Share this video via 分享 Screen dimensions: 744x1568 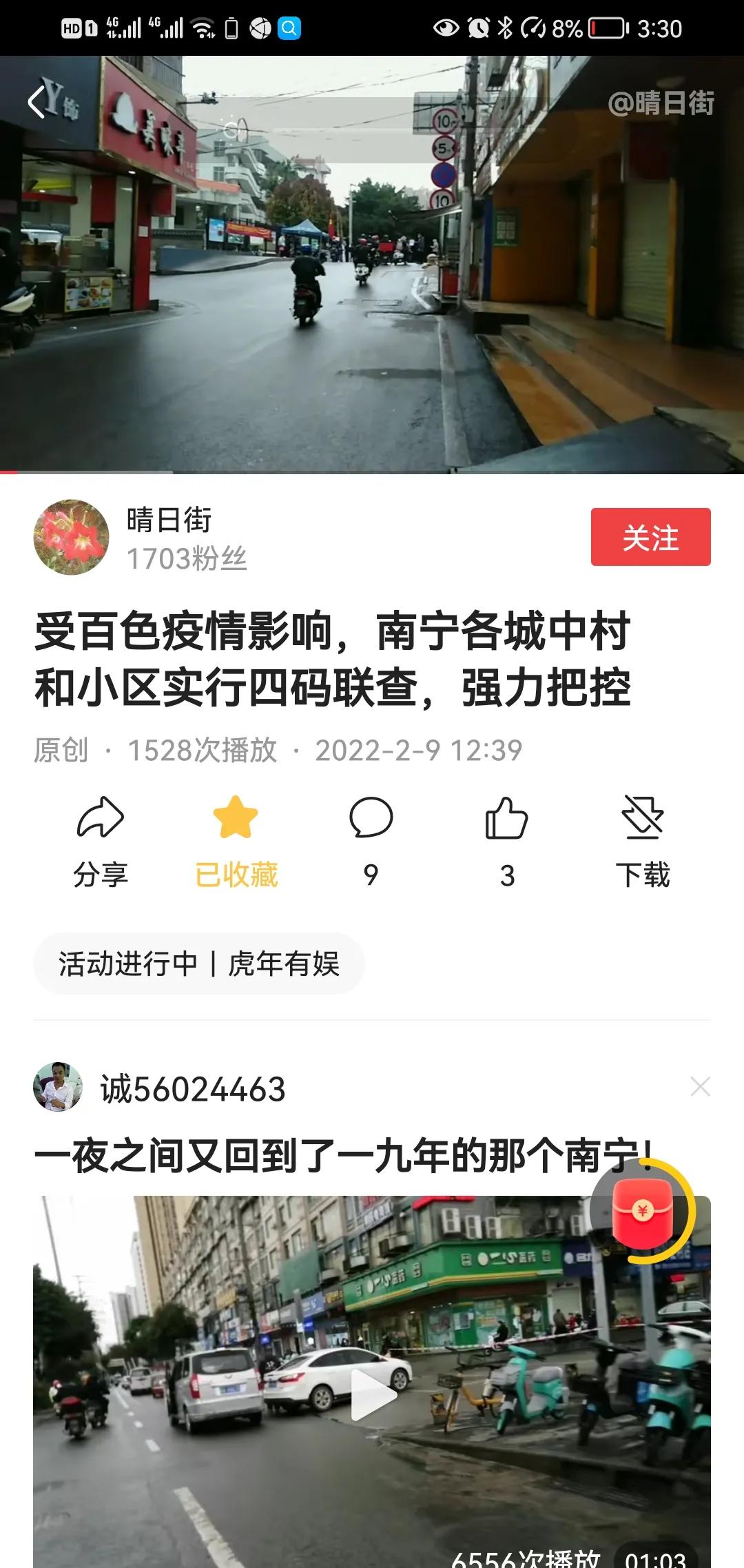click(x=101, y=841)
